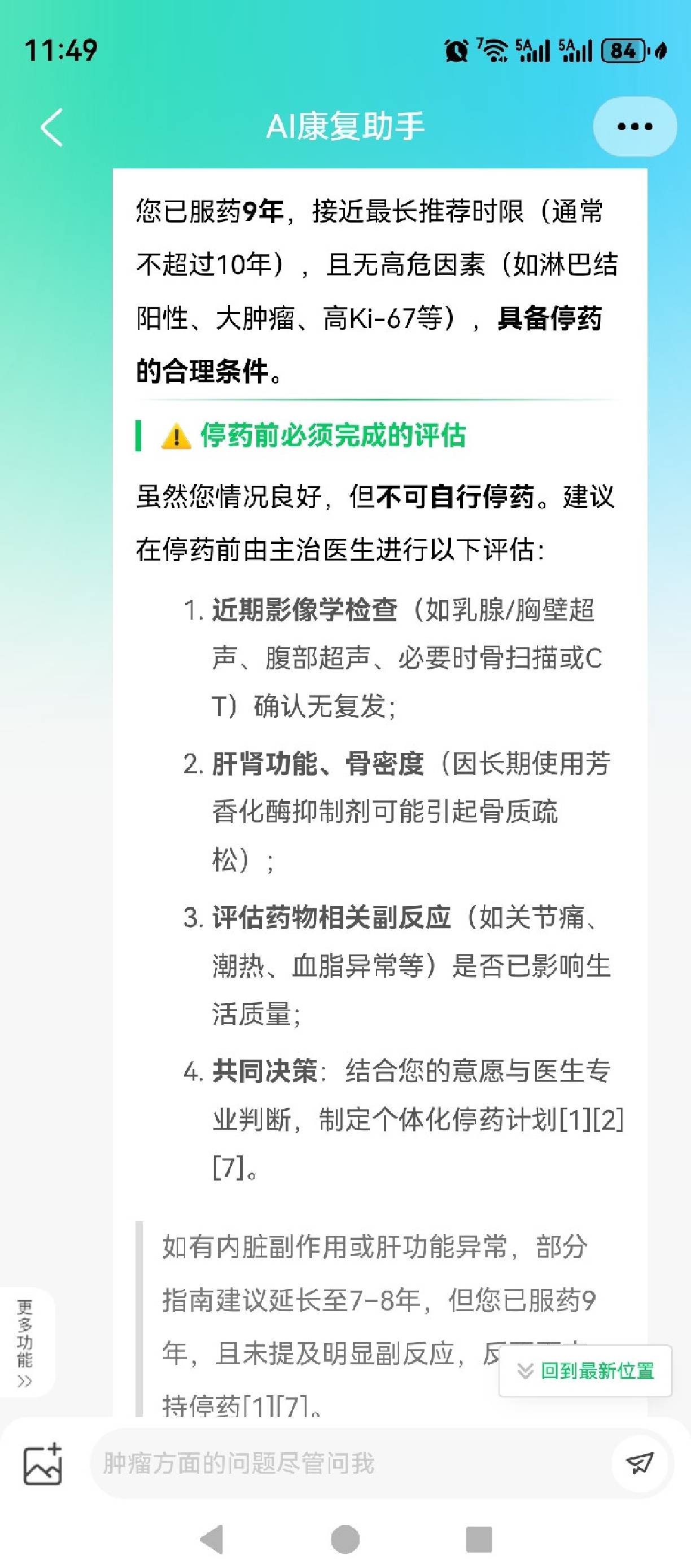Focus the 肿瘤方面的问题尽管问我 input field
Screen dimensions: 691x1568
click(347, 1464)
